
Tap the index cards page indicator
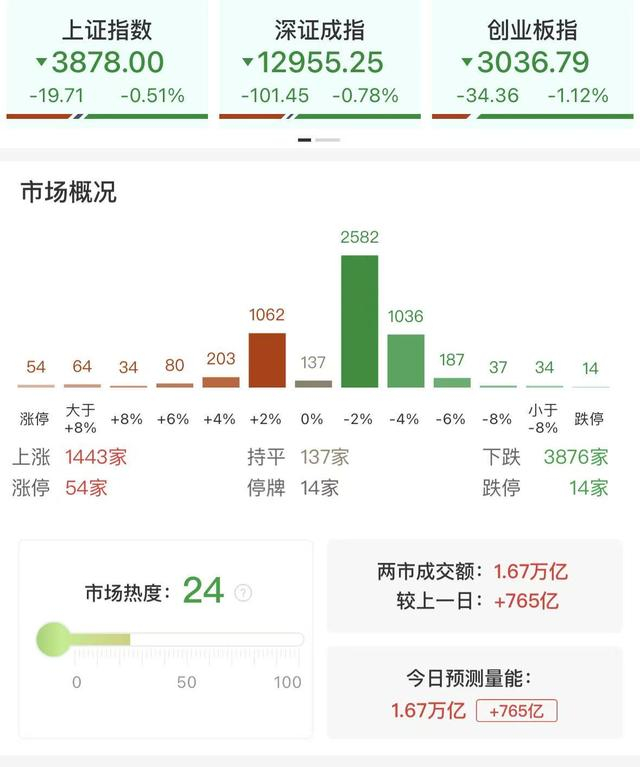click(x=319, y=140)
